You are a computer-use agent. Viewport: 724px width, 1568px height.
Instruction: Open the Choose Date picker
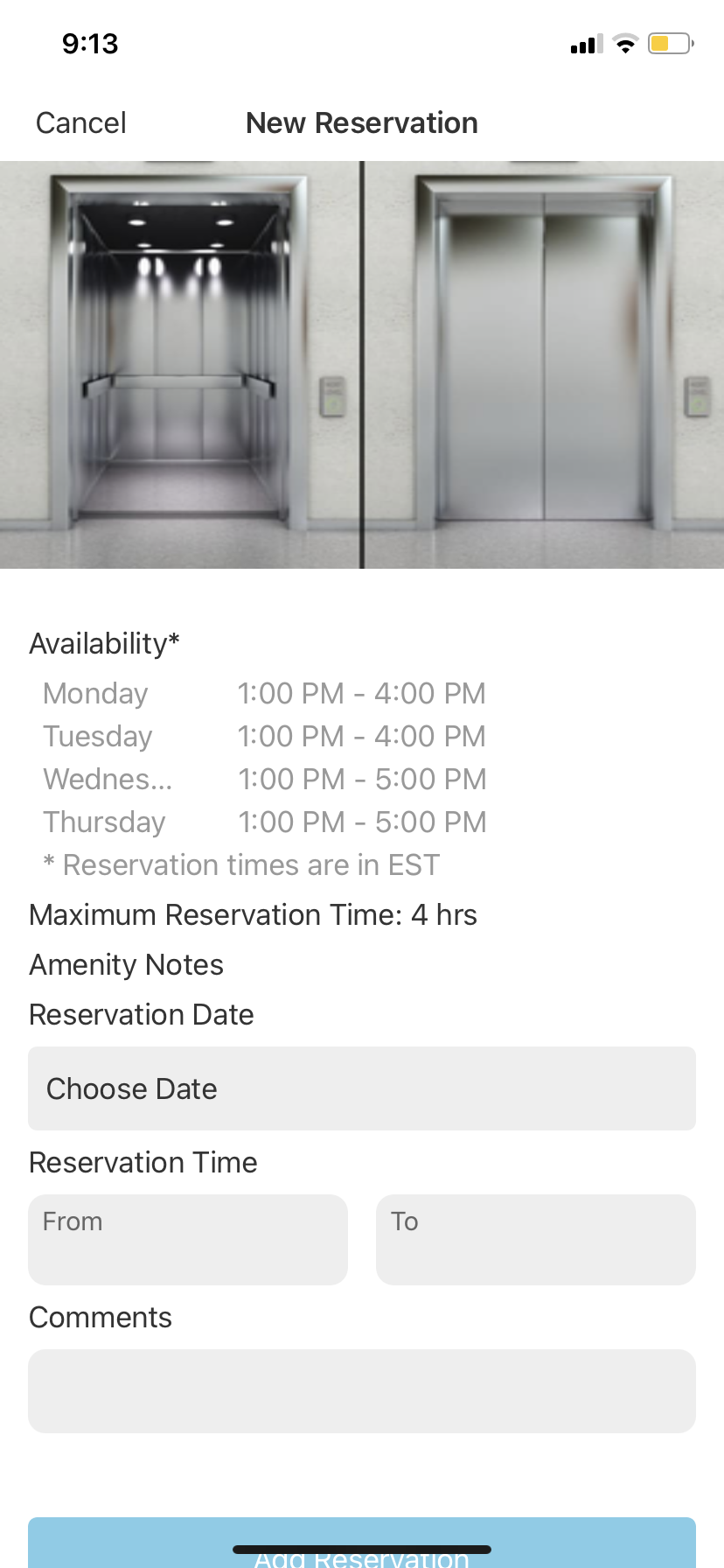(362, 1088)
